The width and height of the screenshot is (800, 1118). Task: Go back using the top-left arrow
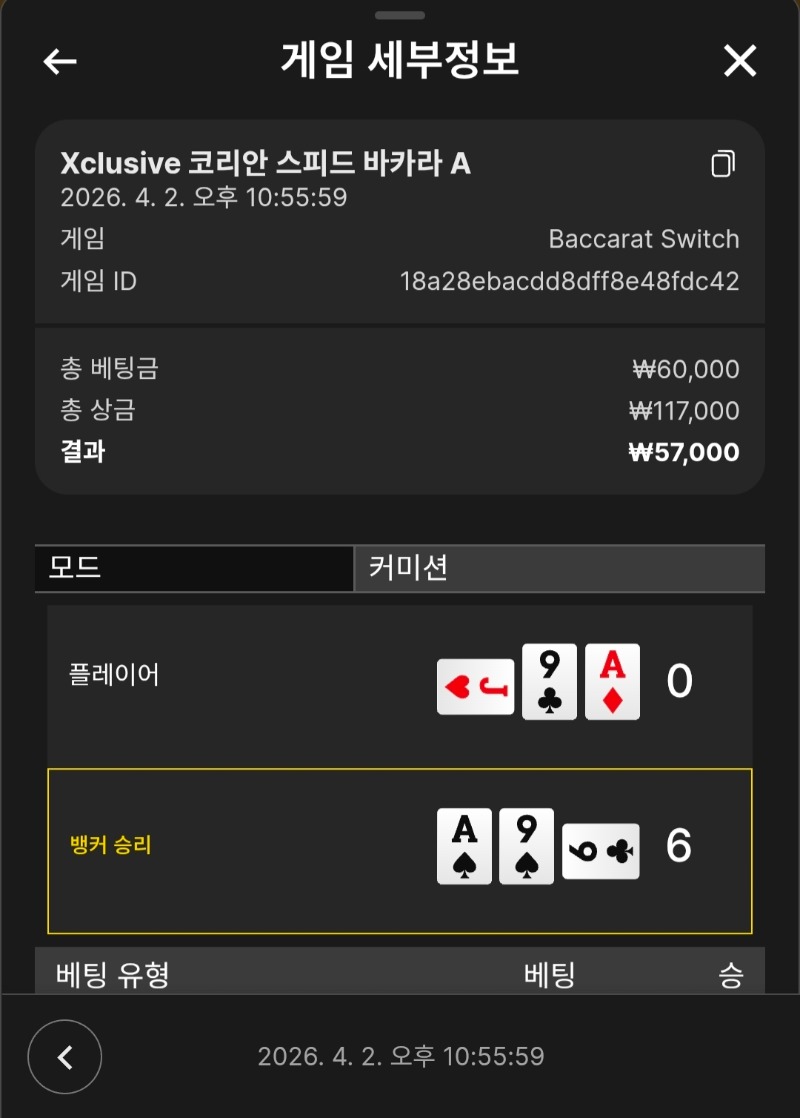point(60,61)
